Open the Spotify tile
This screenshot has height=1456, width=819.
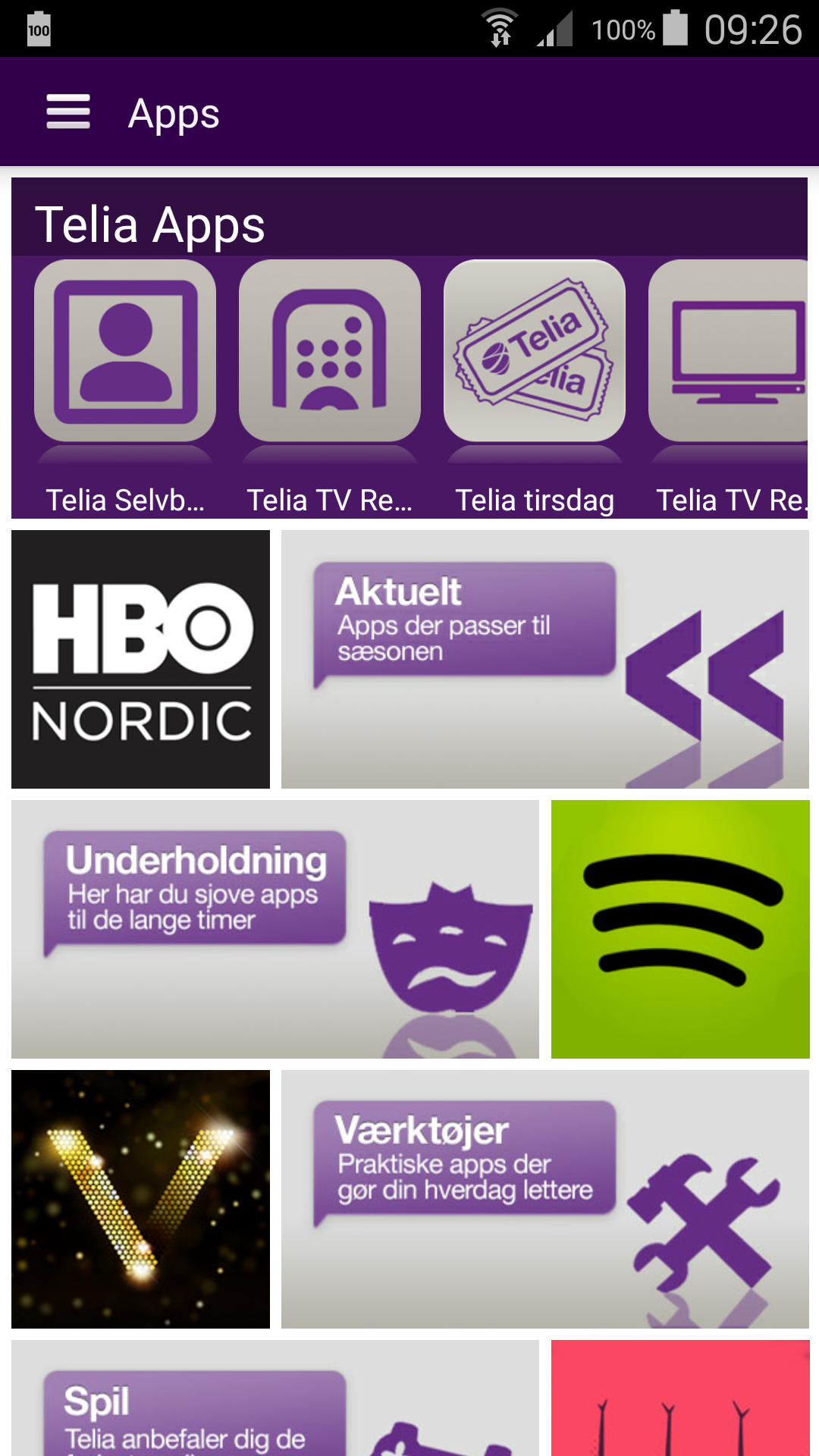coord(680,929)
